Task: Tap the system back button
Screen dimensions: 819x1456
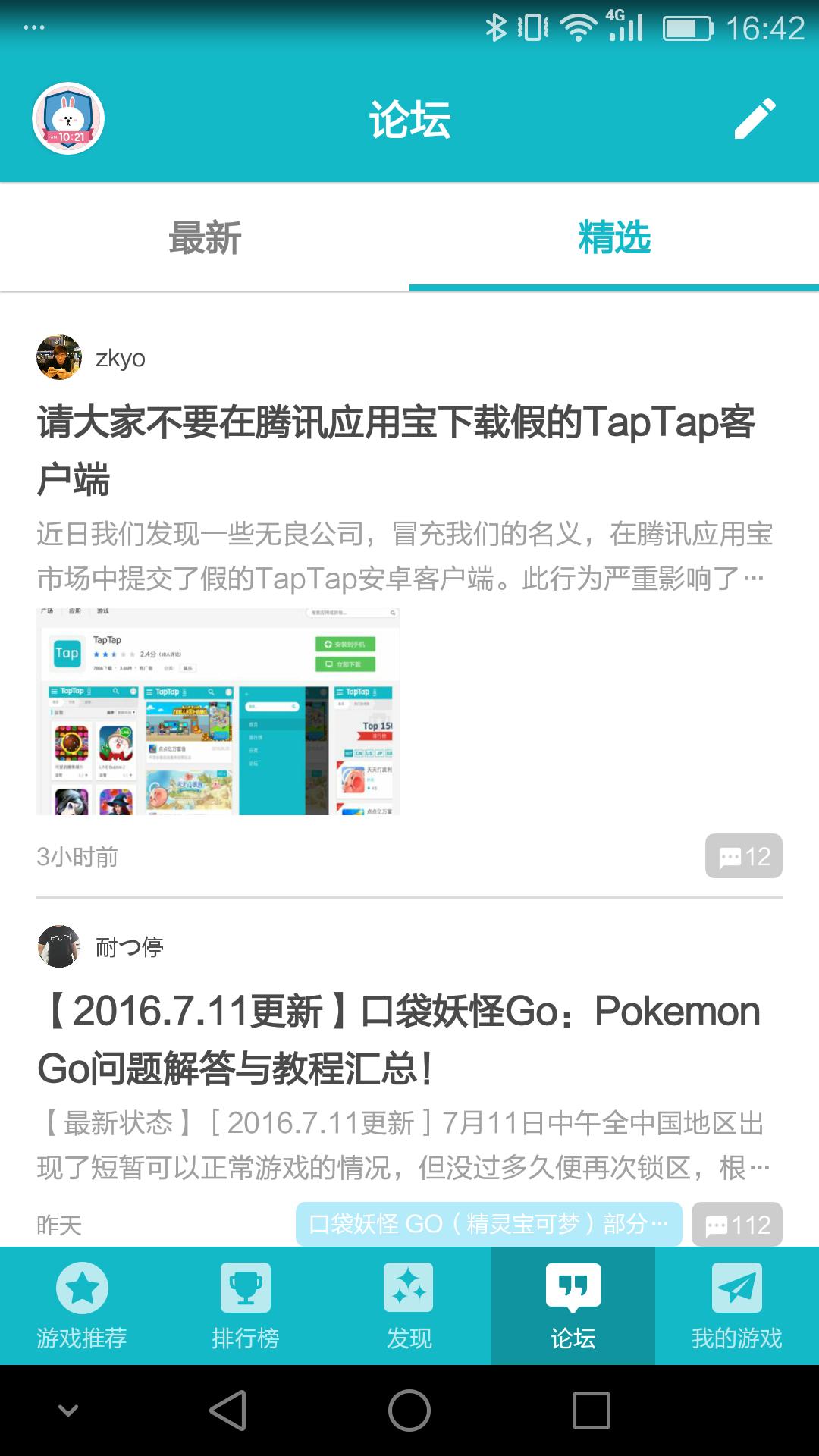Action: point(228,1410)
